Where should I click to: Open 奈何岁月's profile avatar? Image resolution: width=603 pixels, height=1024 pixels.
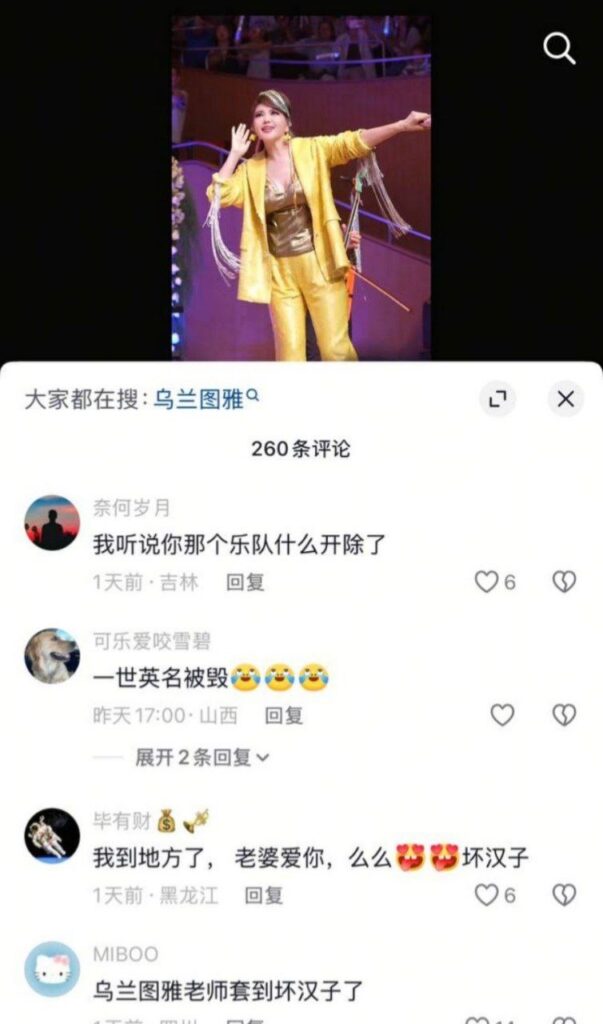(x=52, y=522)
